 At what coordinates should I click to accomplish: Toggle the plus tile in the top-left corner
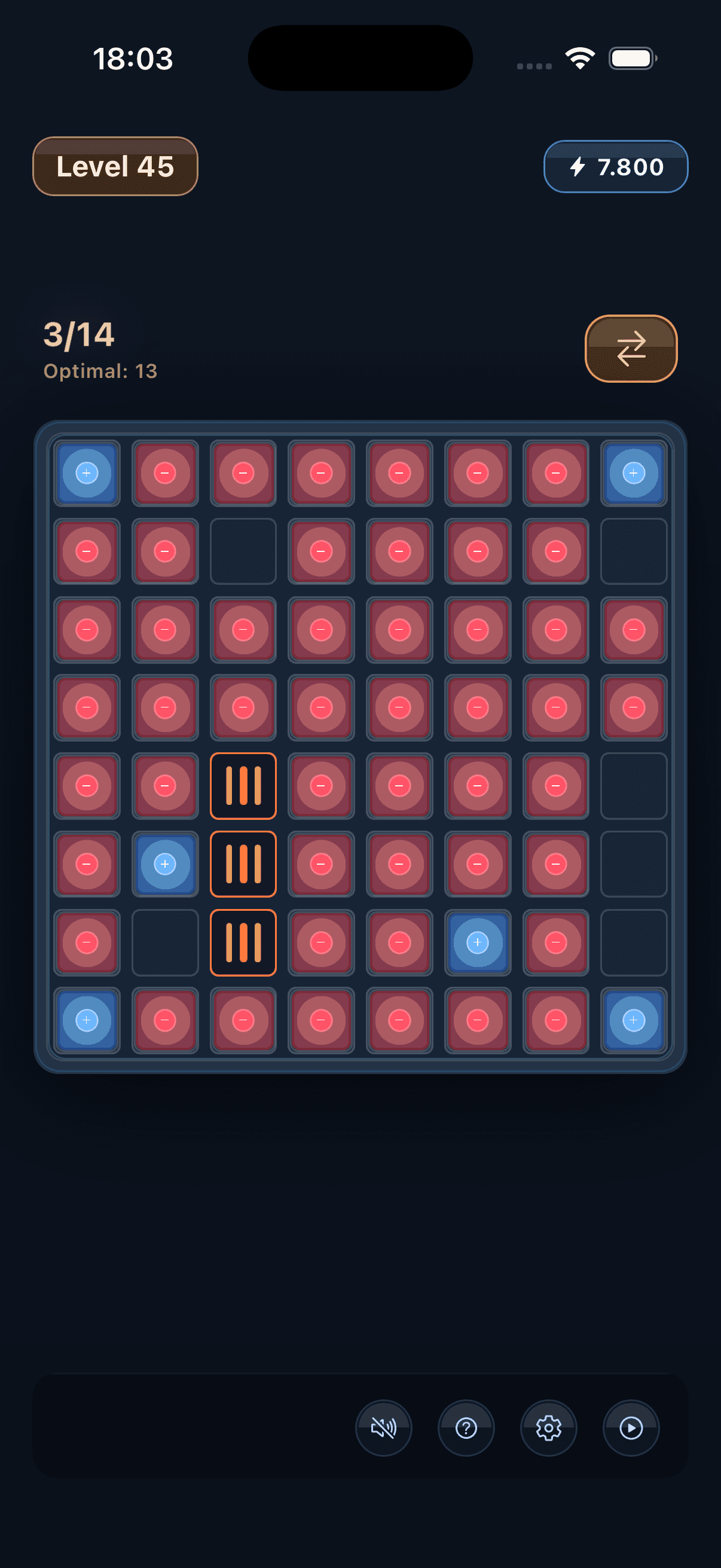click(87, 474)
